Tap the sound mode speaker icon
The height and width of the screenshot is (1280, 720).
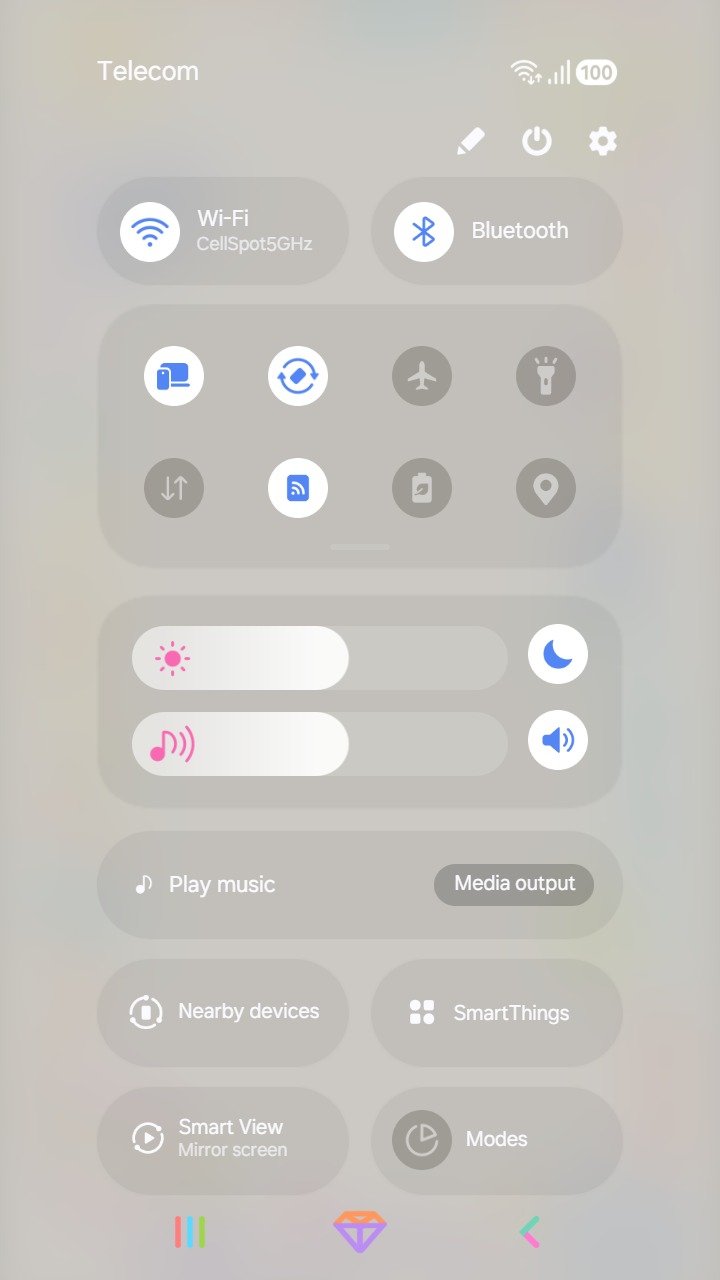point(558,741)
